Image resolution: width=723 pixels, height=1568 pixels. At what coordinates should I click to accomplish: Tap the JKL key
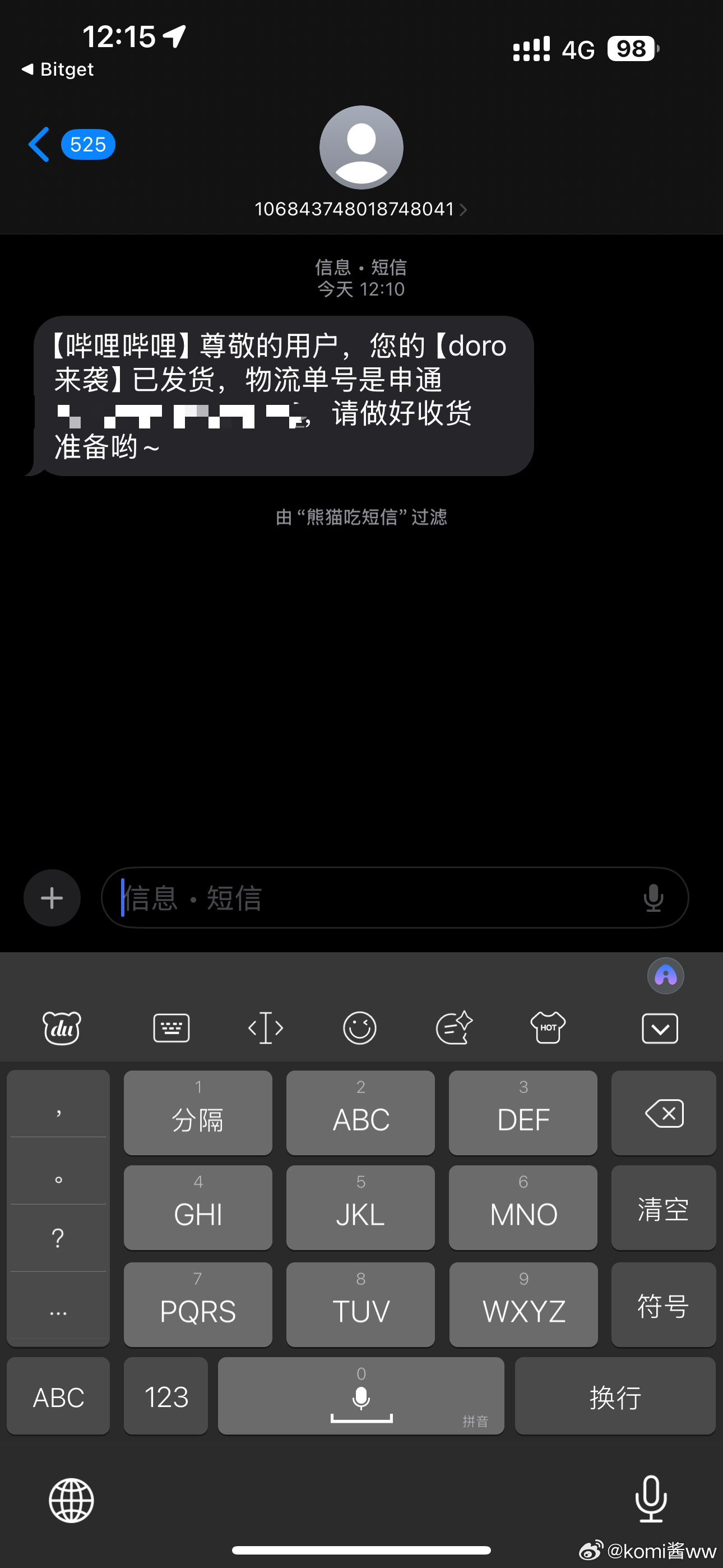[360, 1209]
